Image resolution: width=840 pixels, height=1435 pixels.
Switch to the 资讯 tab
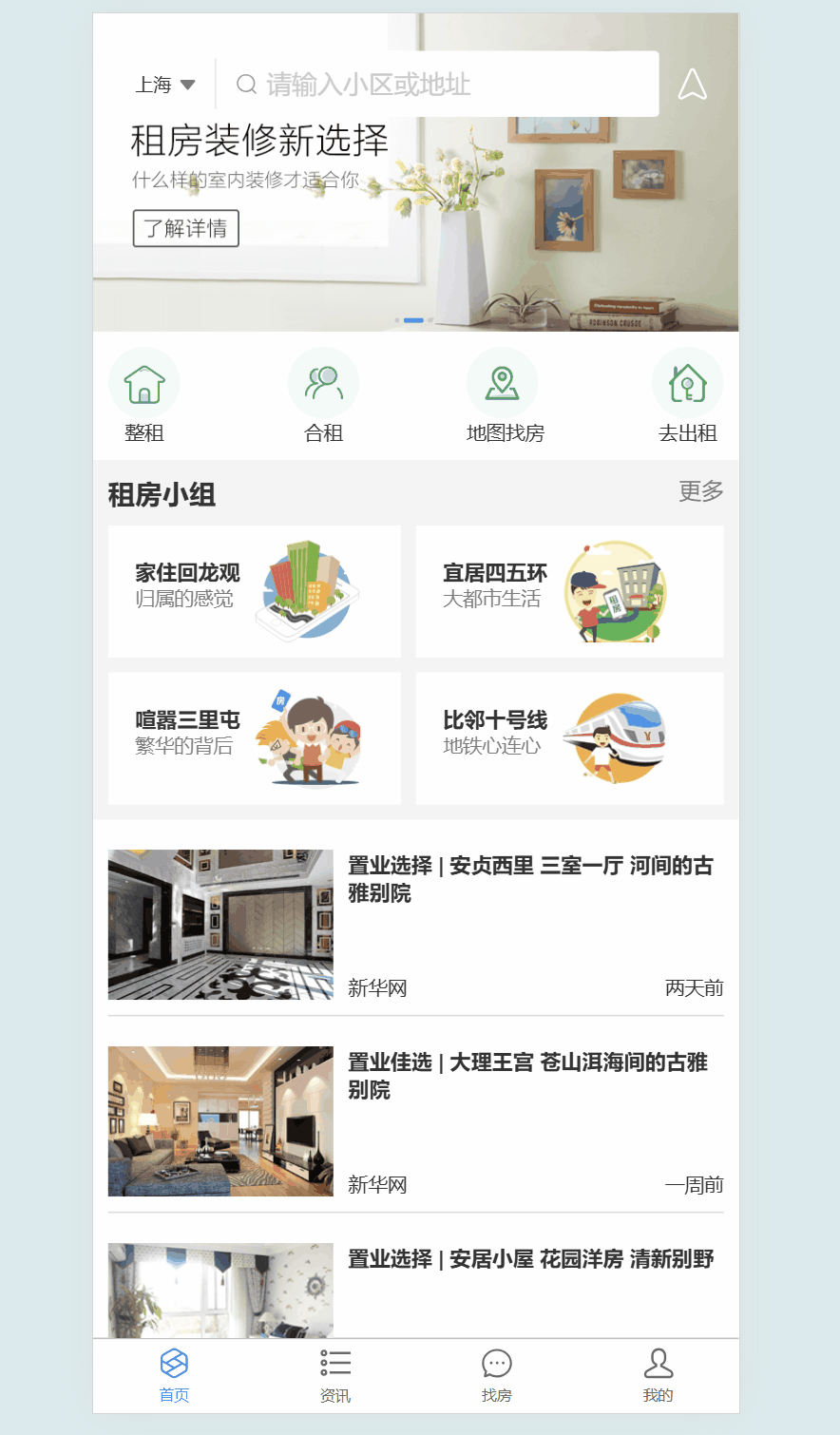pos(335,1375)
